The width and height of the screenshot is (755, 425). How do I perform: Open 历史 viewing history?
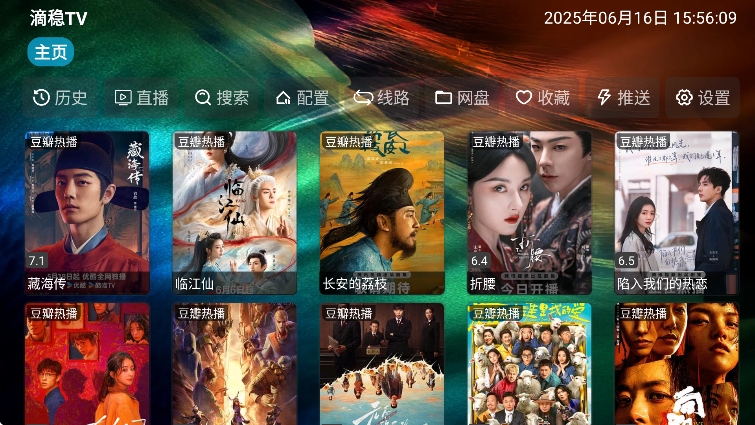61,98
